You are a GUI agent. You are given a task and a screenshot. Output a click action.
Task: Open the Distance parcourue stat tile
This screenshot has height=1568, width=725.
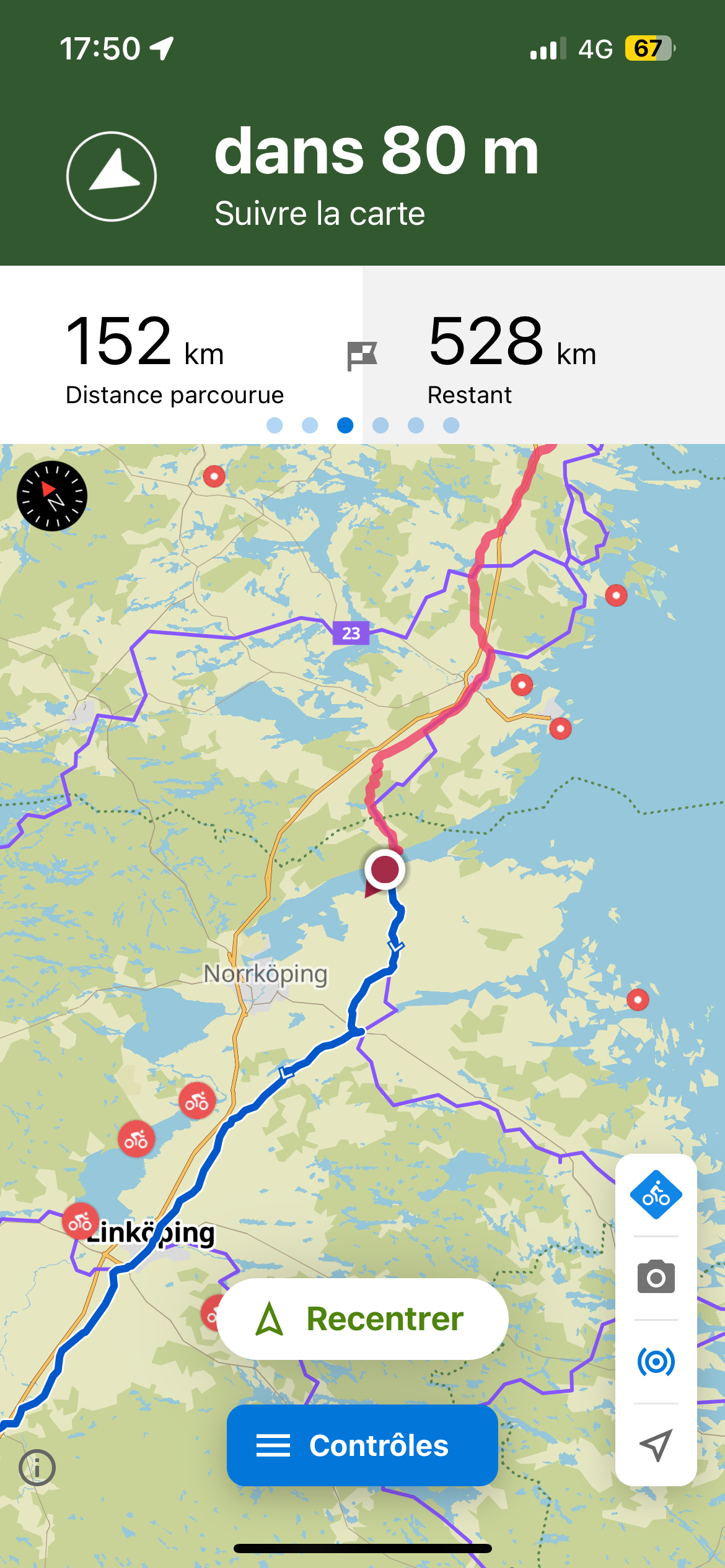point(181,355)
